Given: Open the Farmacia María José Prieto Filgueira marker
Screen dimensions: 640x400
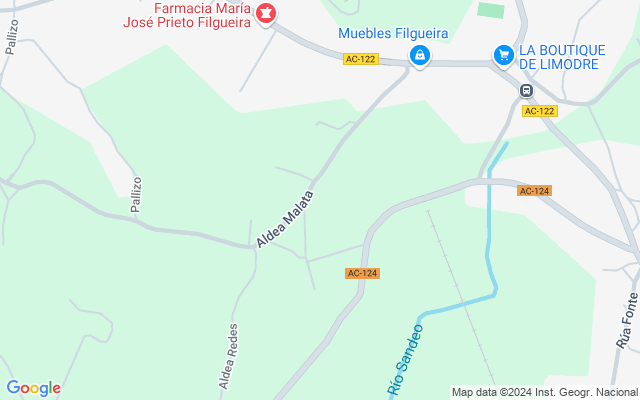Looking at the screenshot, I should tap(266, 15).
